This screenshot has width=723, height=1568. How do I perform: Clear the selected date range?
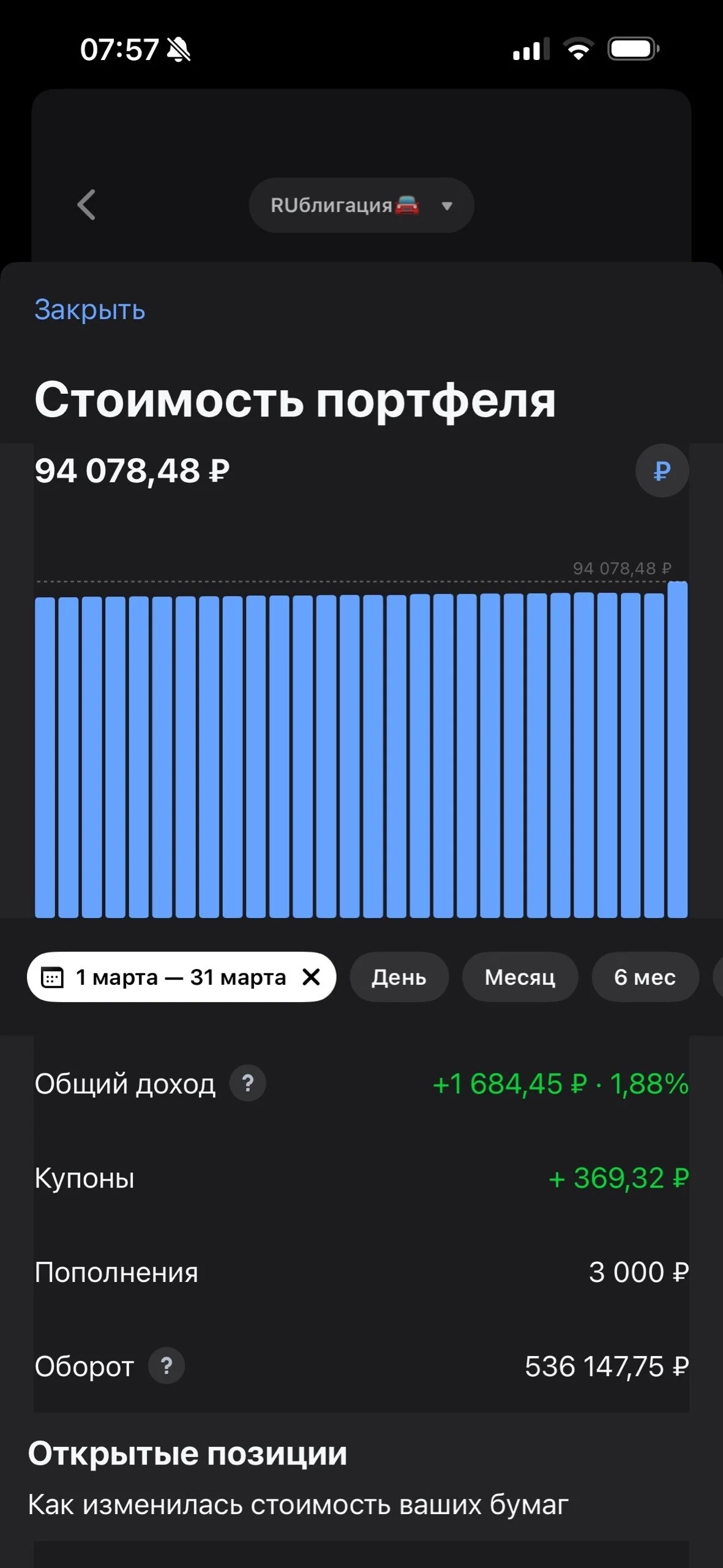tap(312, 977)
